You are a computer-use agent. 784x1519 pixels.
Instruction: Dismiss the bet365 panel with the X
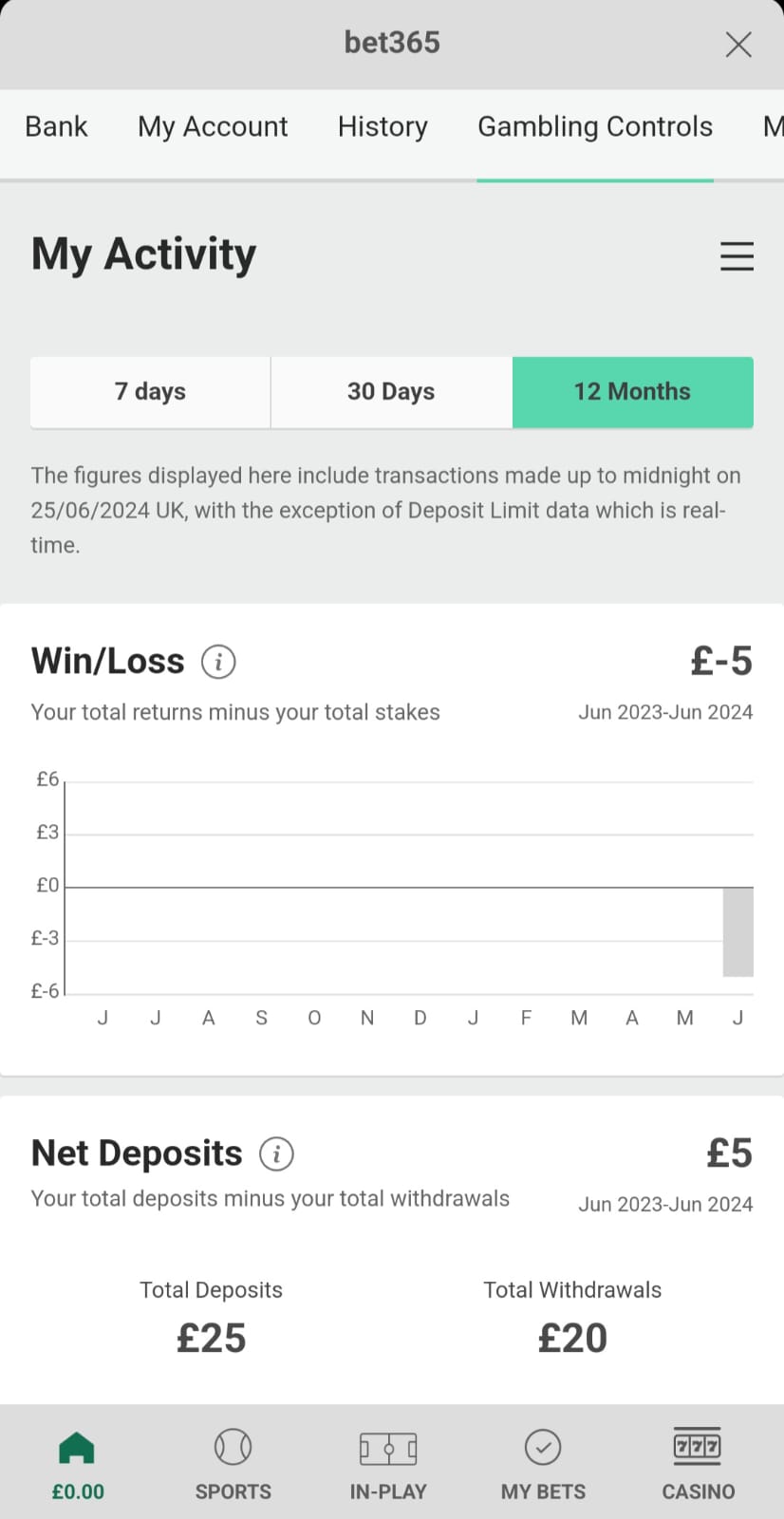[738, 44]
